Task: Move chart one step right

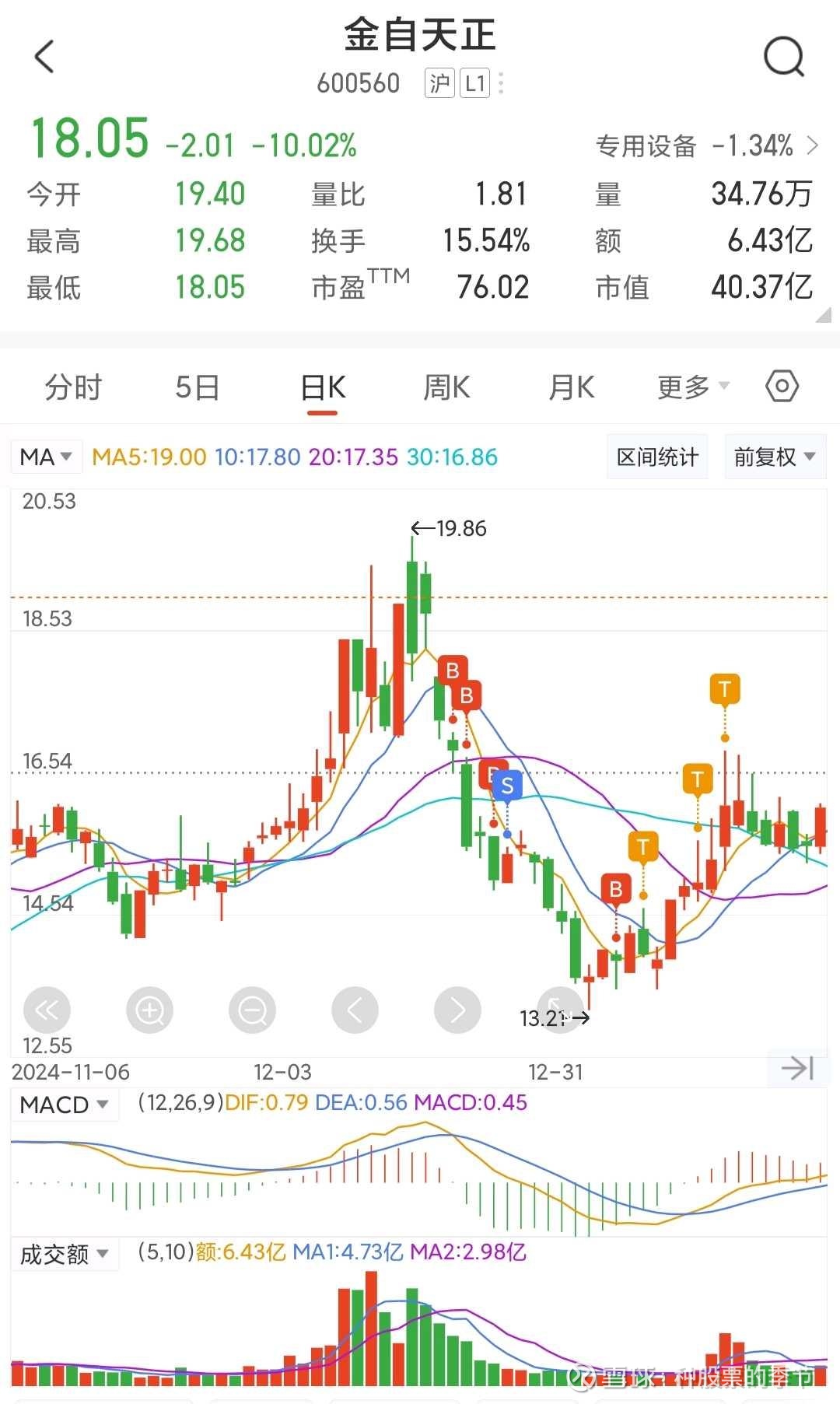Action: point(457,1010)
